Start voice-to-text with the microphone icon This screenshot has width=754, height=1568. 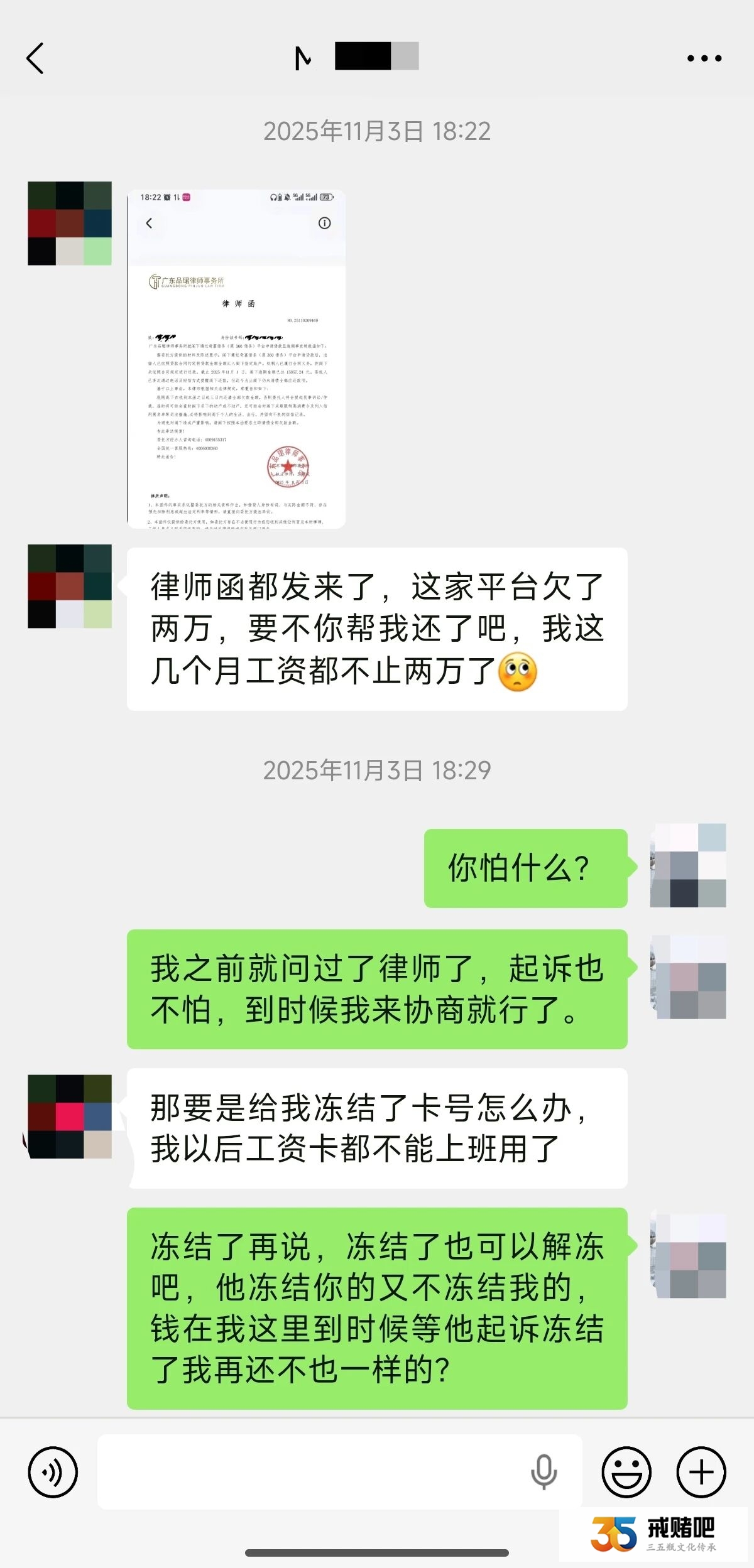(544, 1472)
